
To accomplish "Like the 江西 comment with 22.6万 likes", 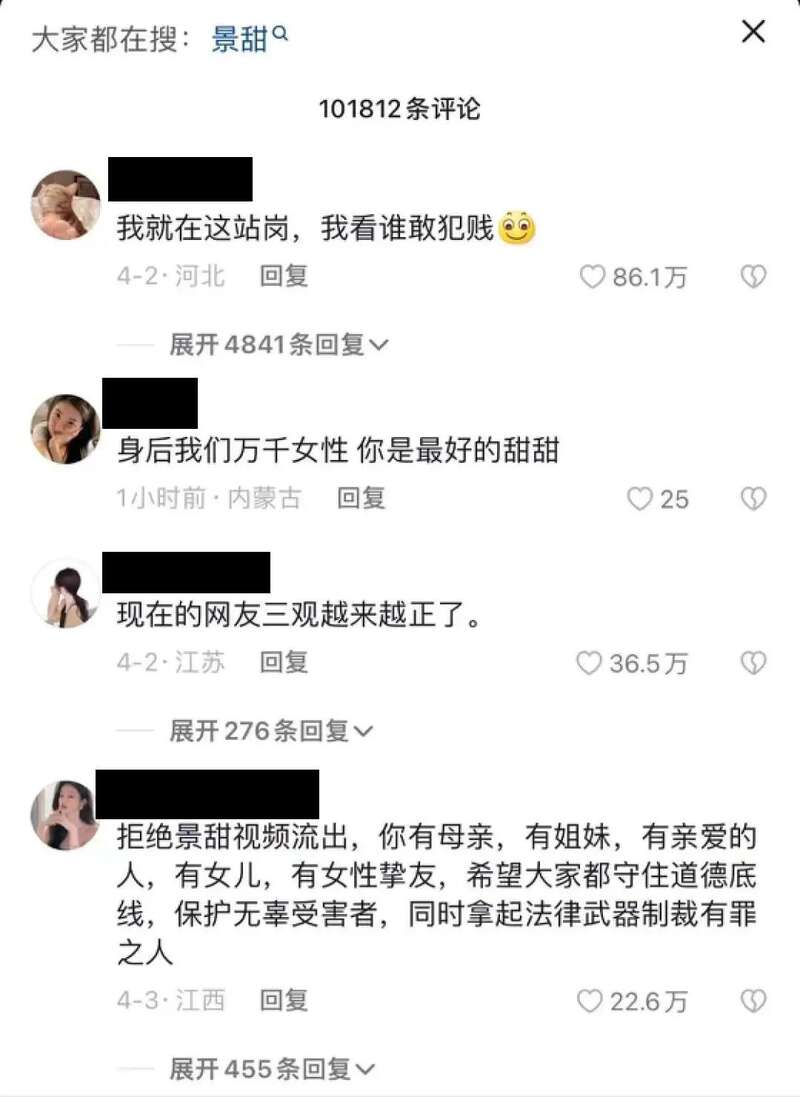I will (x=591, y=1000).
